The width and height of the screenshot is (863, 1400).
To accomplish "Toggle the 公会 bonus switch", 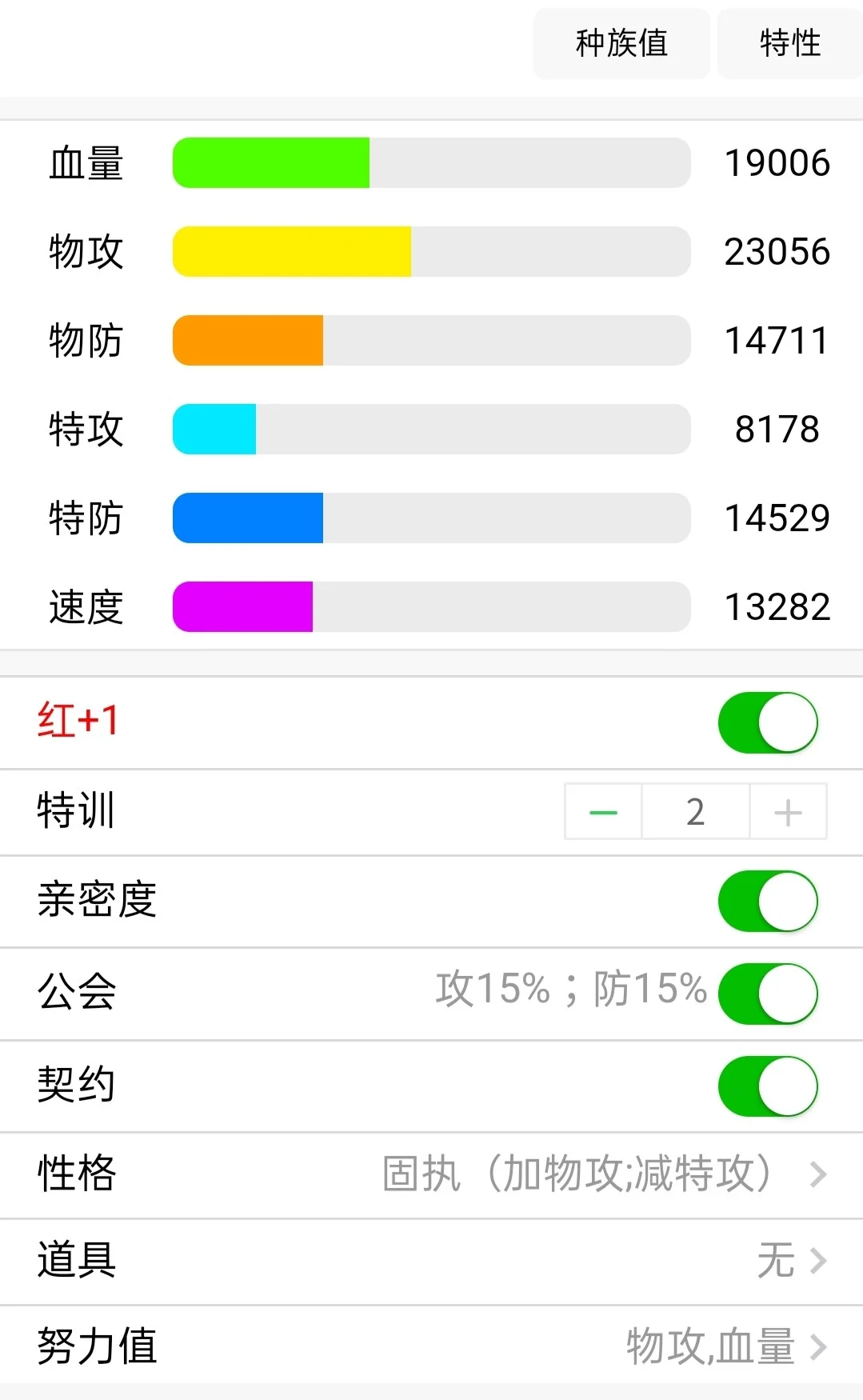I will click(768, 994).
